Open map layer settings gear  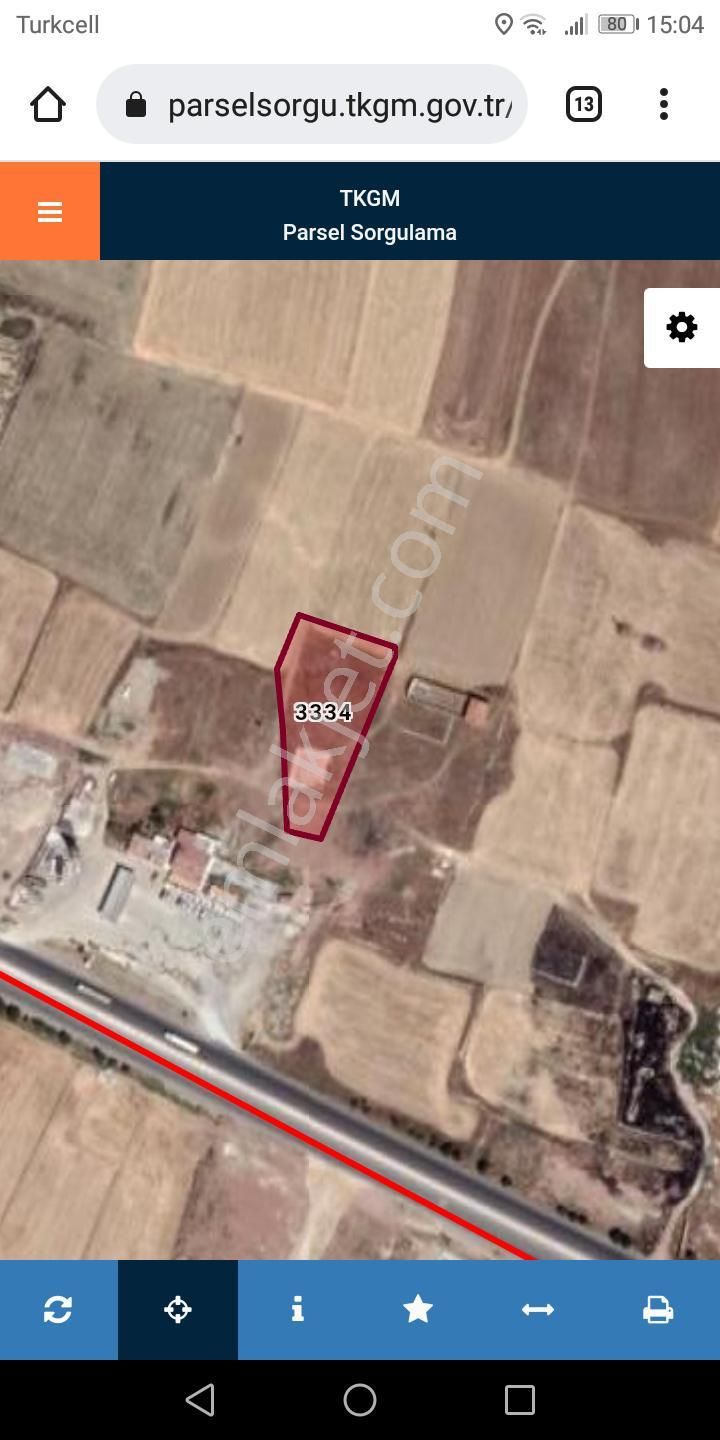pos(681,327)
